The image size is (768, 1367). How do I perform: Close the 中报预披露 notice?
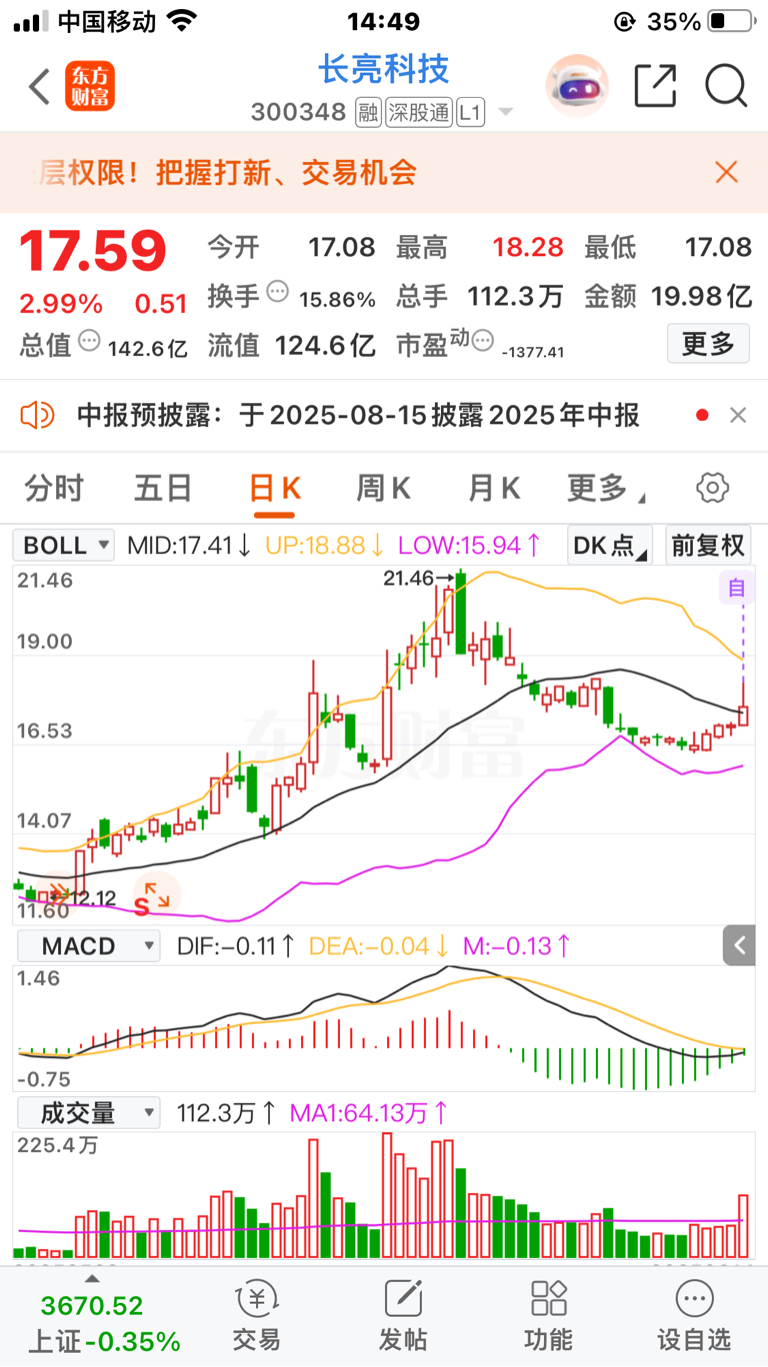tap(738, 415)
